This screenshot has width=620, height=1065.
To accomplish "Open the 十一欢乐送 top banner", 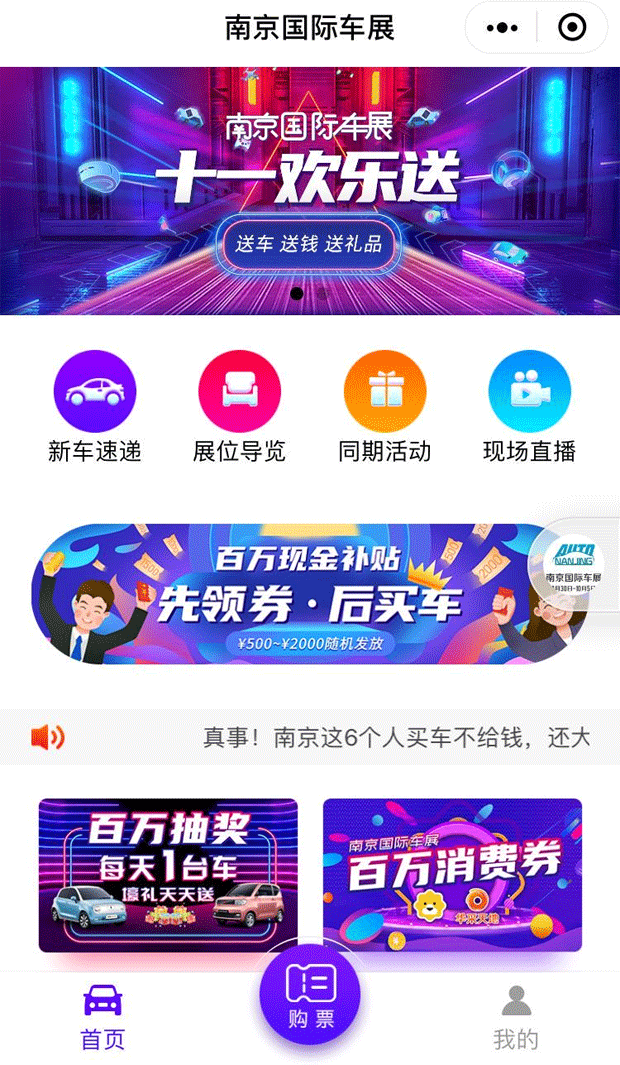I will (310, 190).
